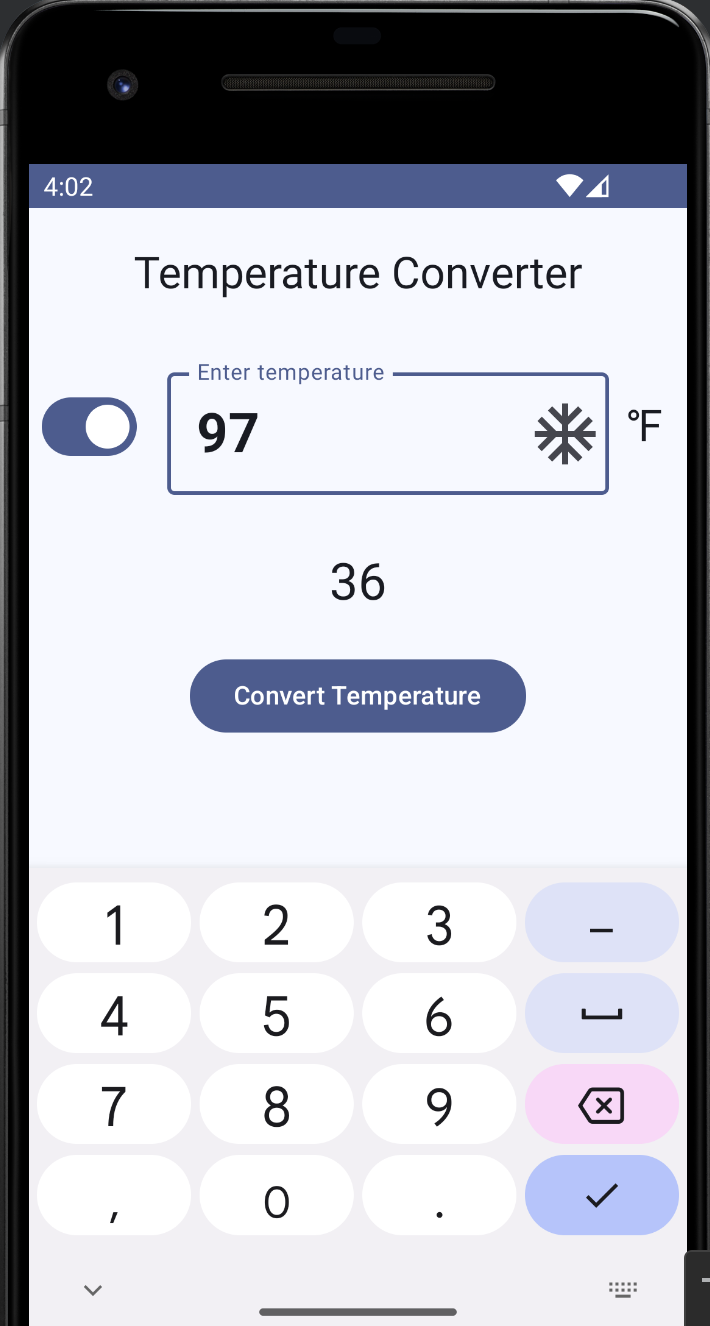Screen dimensions: 710x1326
Task: Hit the backspace key on the keypad
Action: [x=601, y=1105]
